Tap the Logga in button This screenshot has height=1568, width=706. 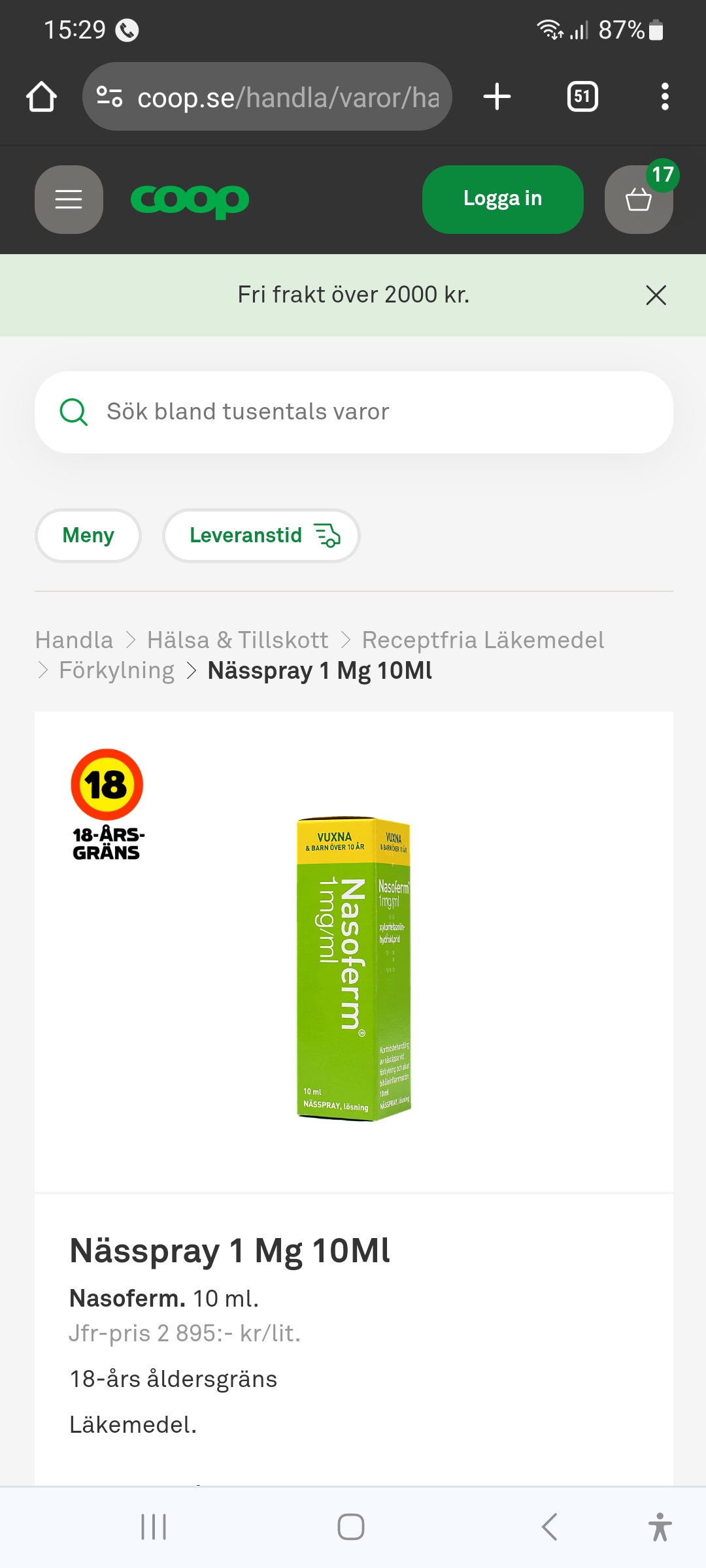(x=502, y=199)
